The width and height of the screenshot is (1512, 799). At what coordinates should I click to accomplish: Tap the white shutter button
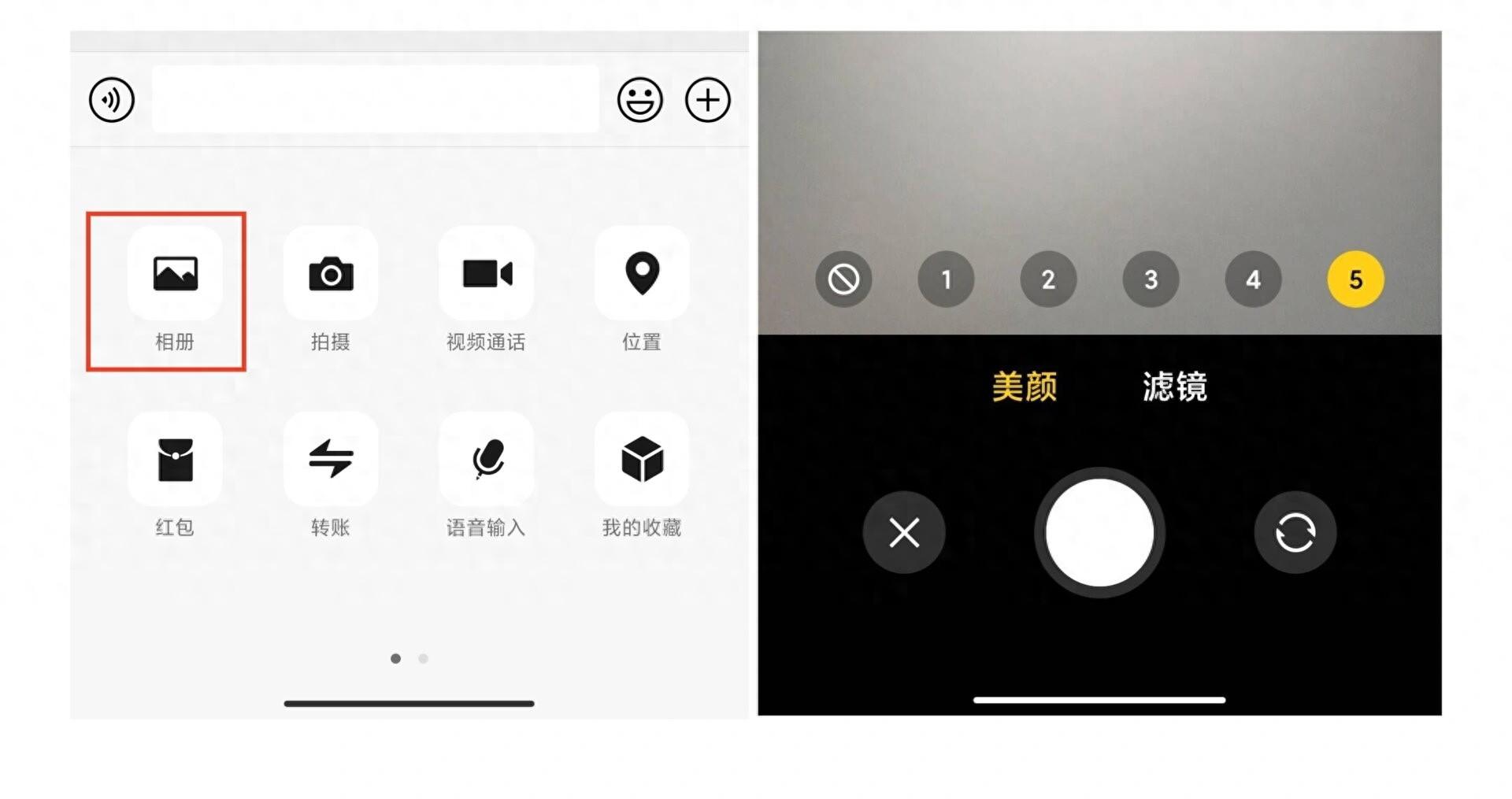1099,533
